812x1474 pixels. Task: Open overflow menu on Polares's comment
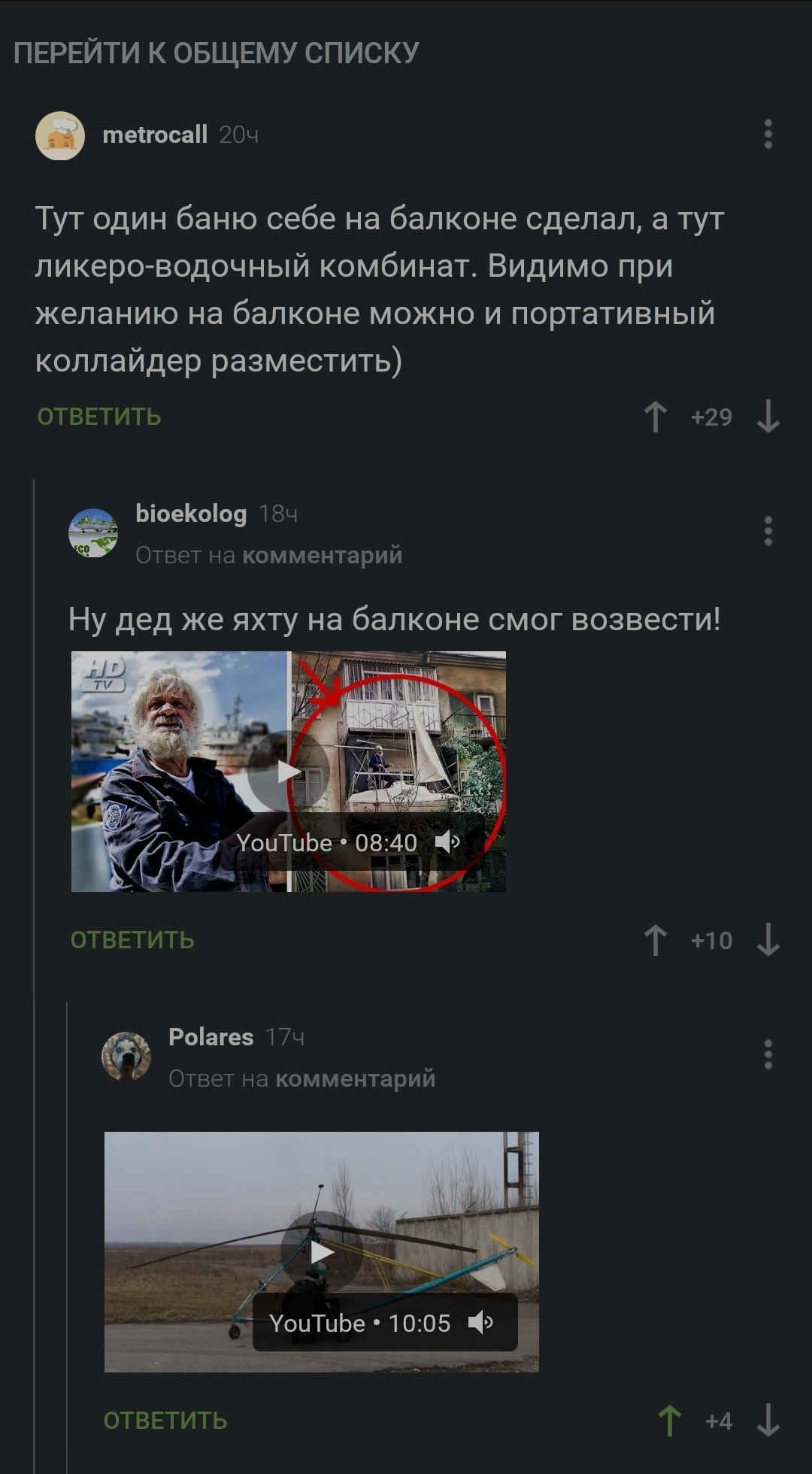pos(768,1054)
